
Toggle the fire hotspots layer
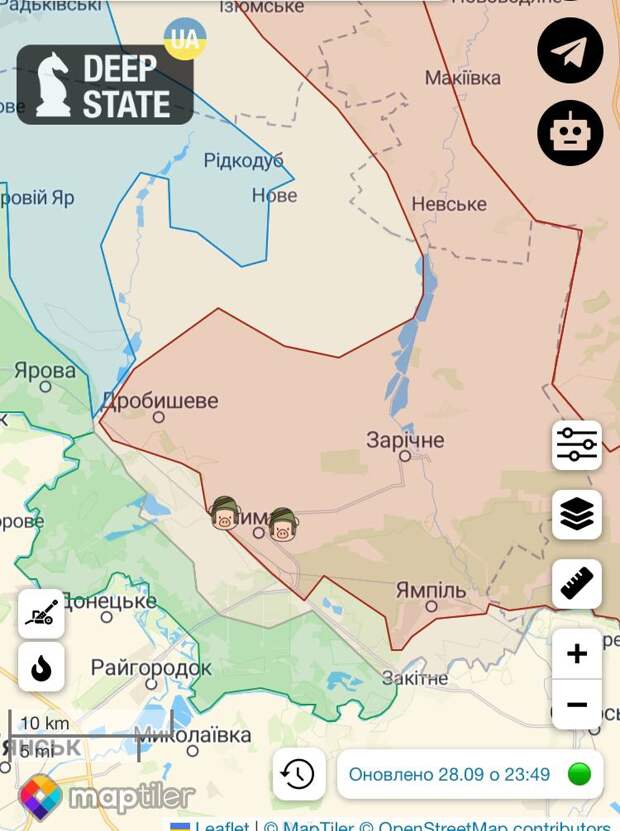tap(41, 667)
